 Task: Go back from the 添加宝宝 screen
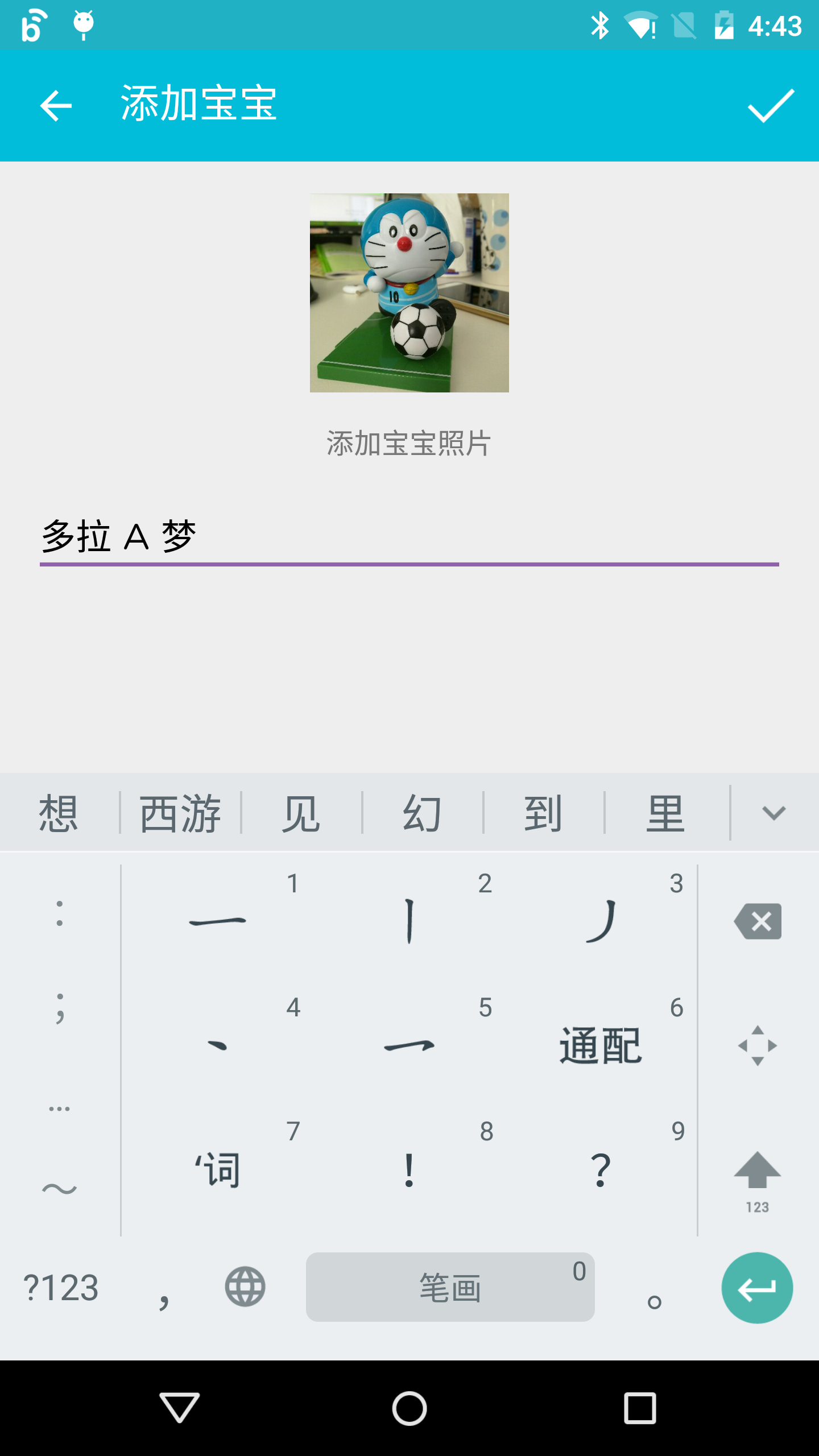[56, 106]
